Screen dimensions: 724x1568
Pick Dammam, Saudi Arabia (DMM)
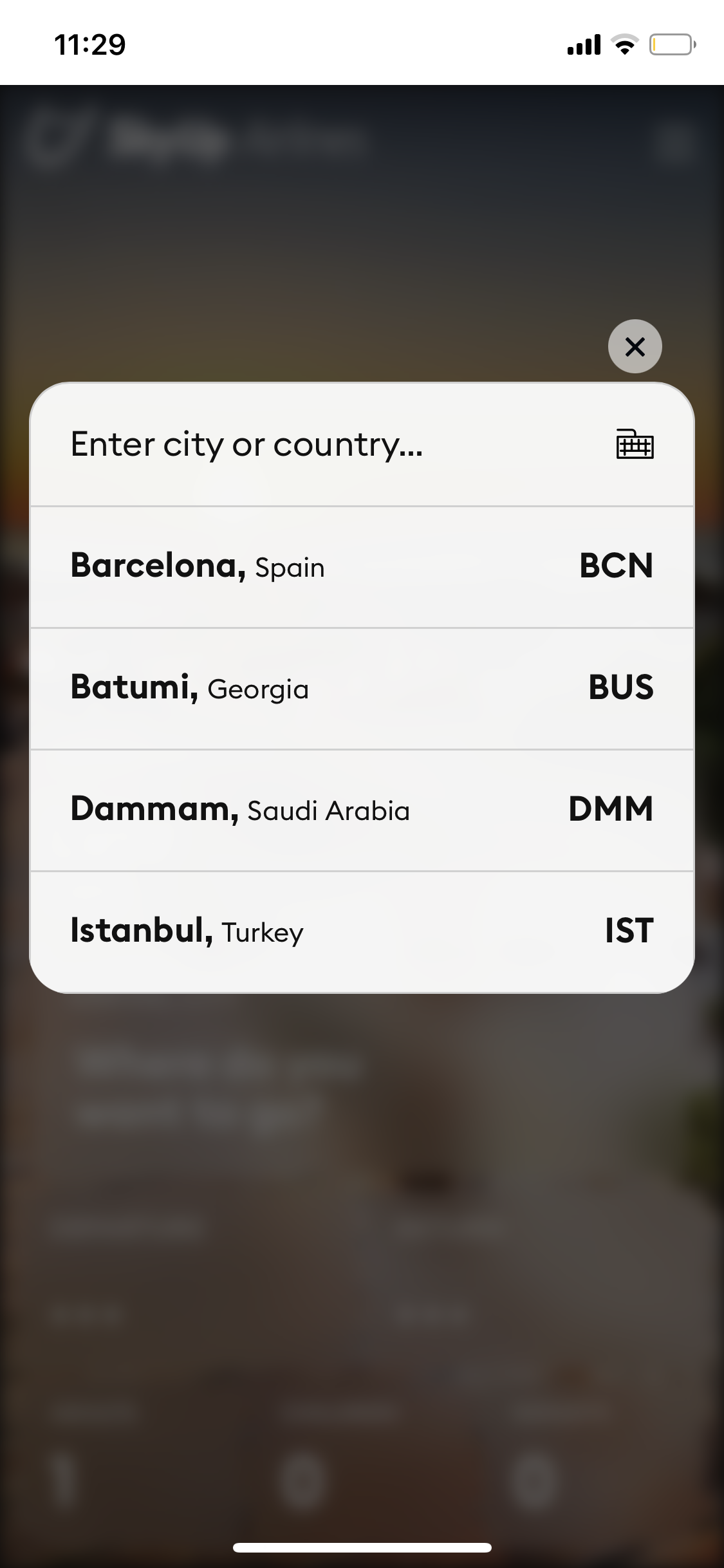(362, 810)
